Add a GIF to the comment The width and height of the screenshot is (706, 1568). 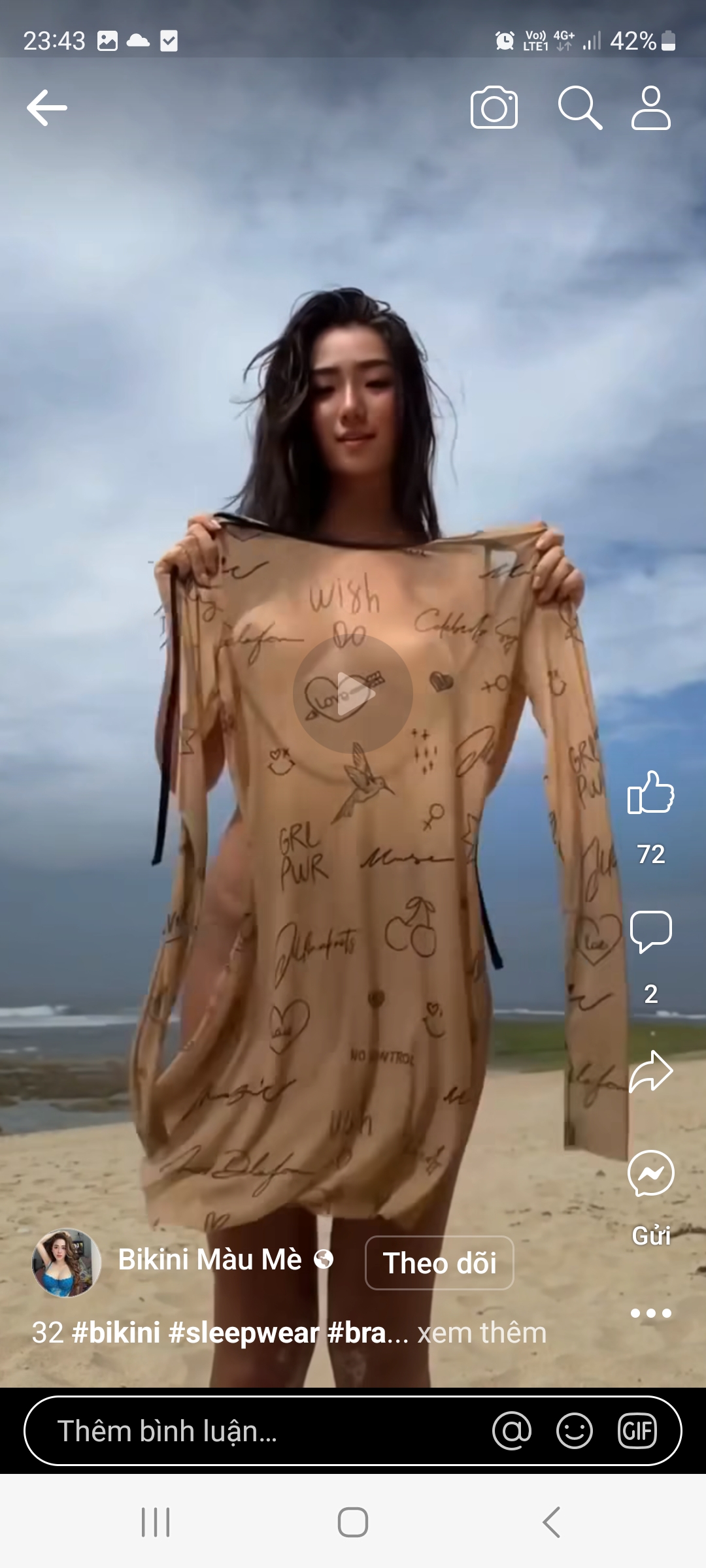coord(637,1431)
